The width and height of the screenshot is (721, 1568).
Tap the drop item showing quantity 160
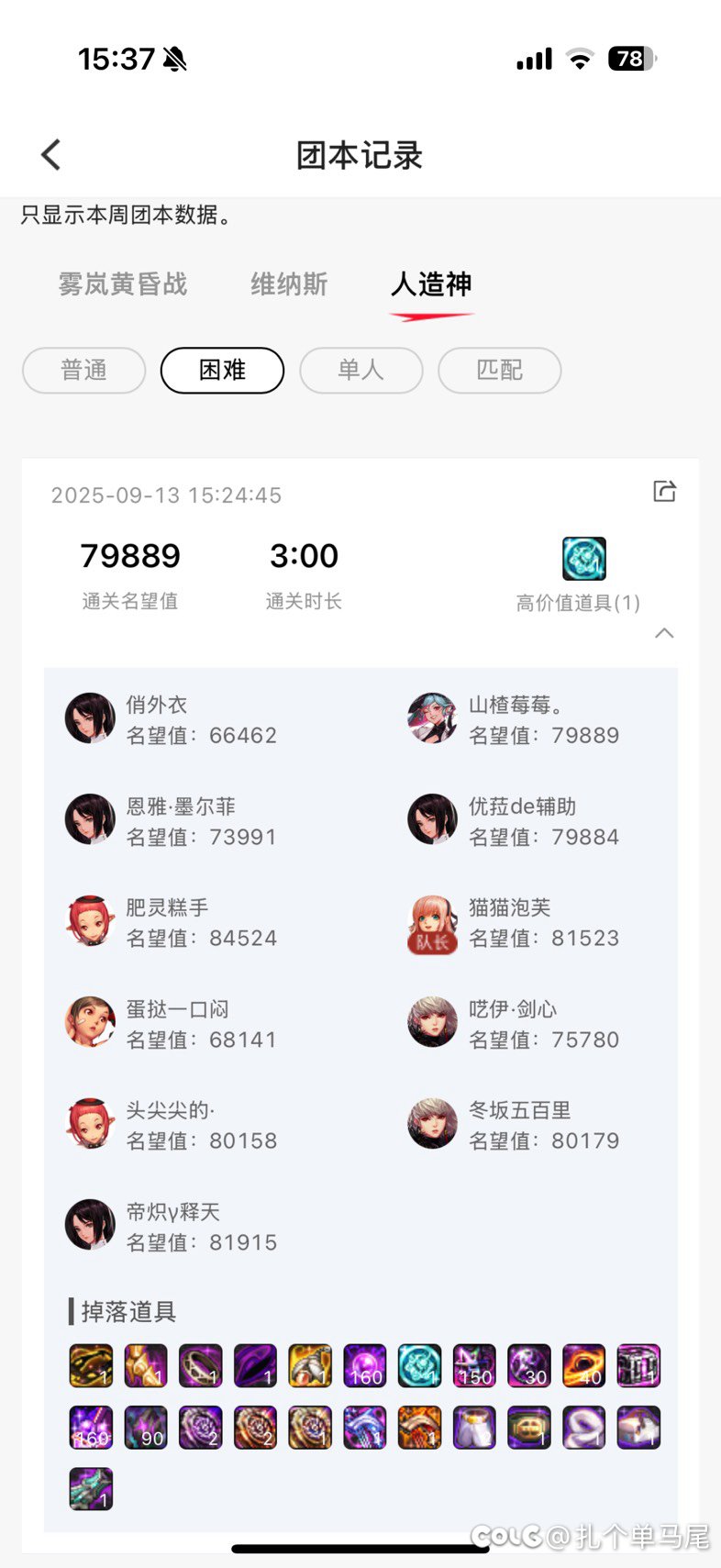tap(364, 1366)
